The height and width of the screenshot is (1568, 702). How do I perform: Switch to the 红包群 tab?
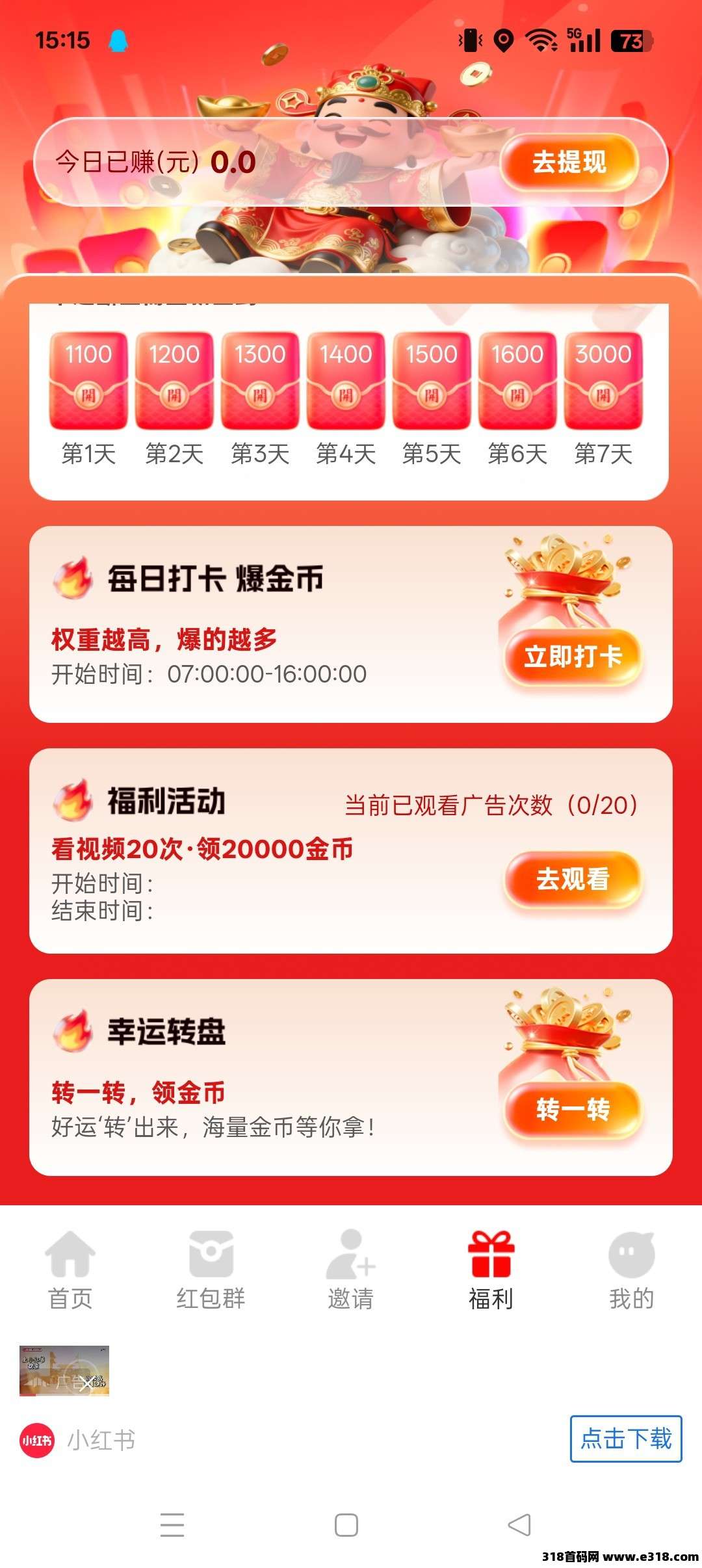pos(211,1270)
